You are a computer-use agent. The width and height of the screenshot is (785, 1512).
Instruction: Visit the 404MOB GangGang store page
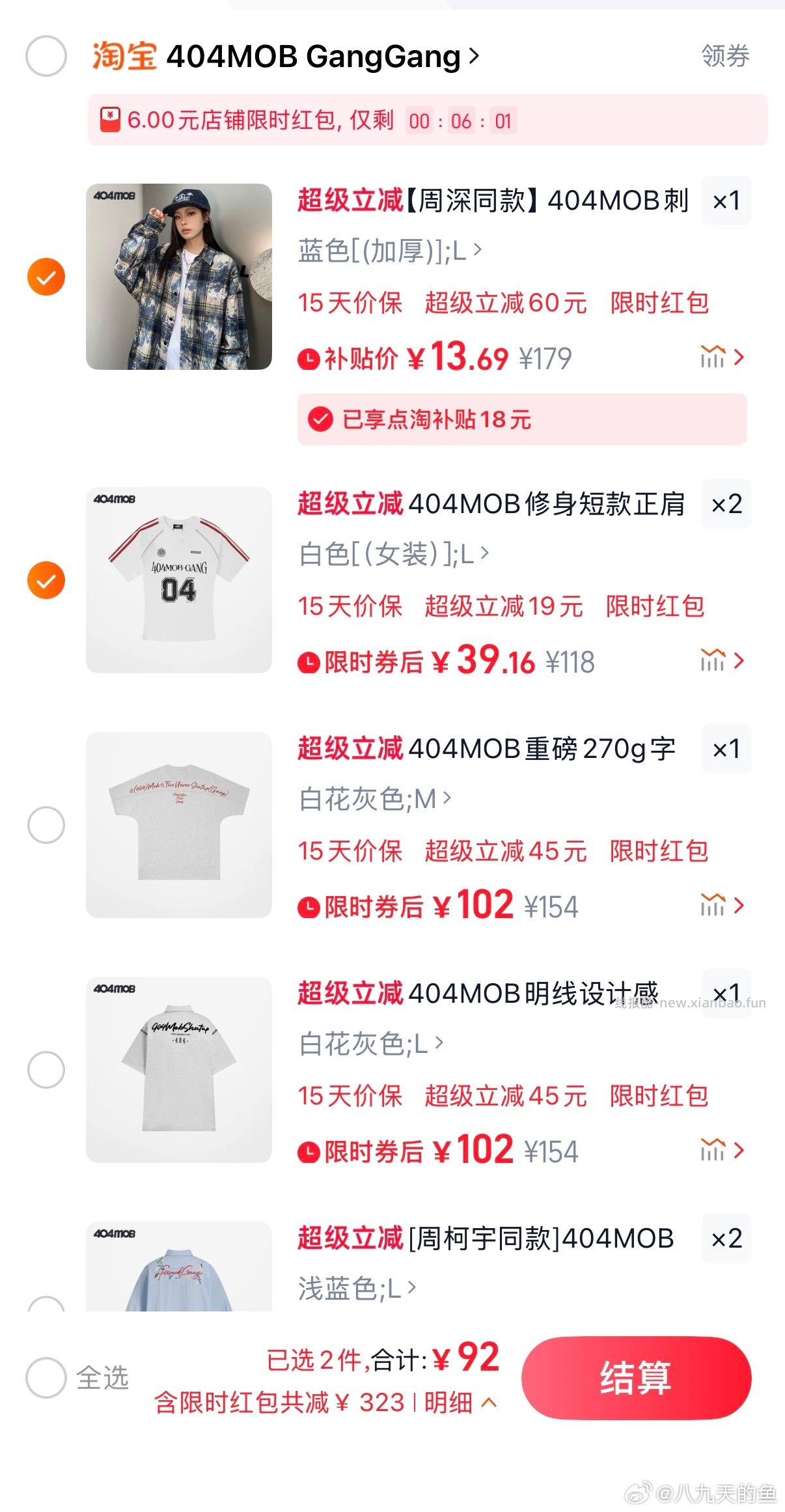[312, 57]
